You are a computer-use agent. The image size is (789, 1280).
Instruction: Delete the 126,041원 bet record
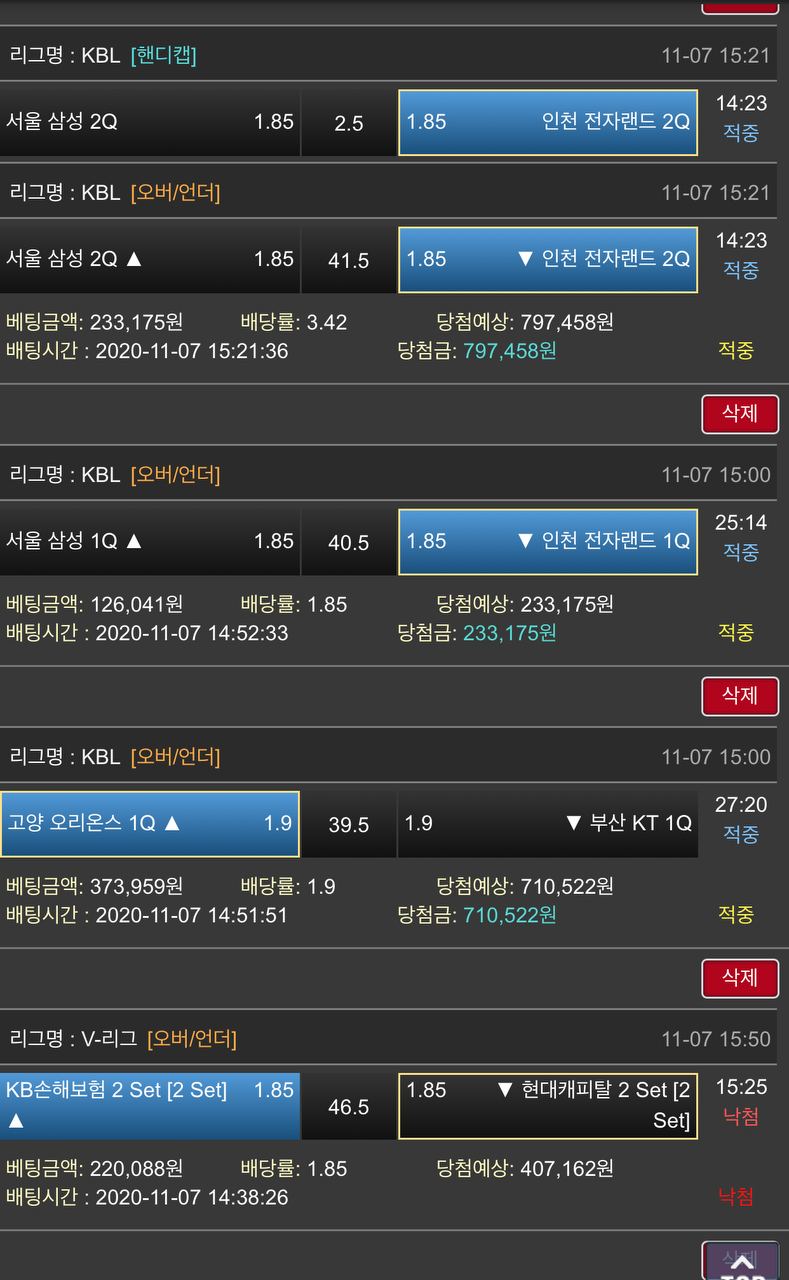[x=739, y=695]
